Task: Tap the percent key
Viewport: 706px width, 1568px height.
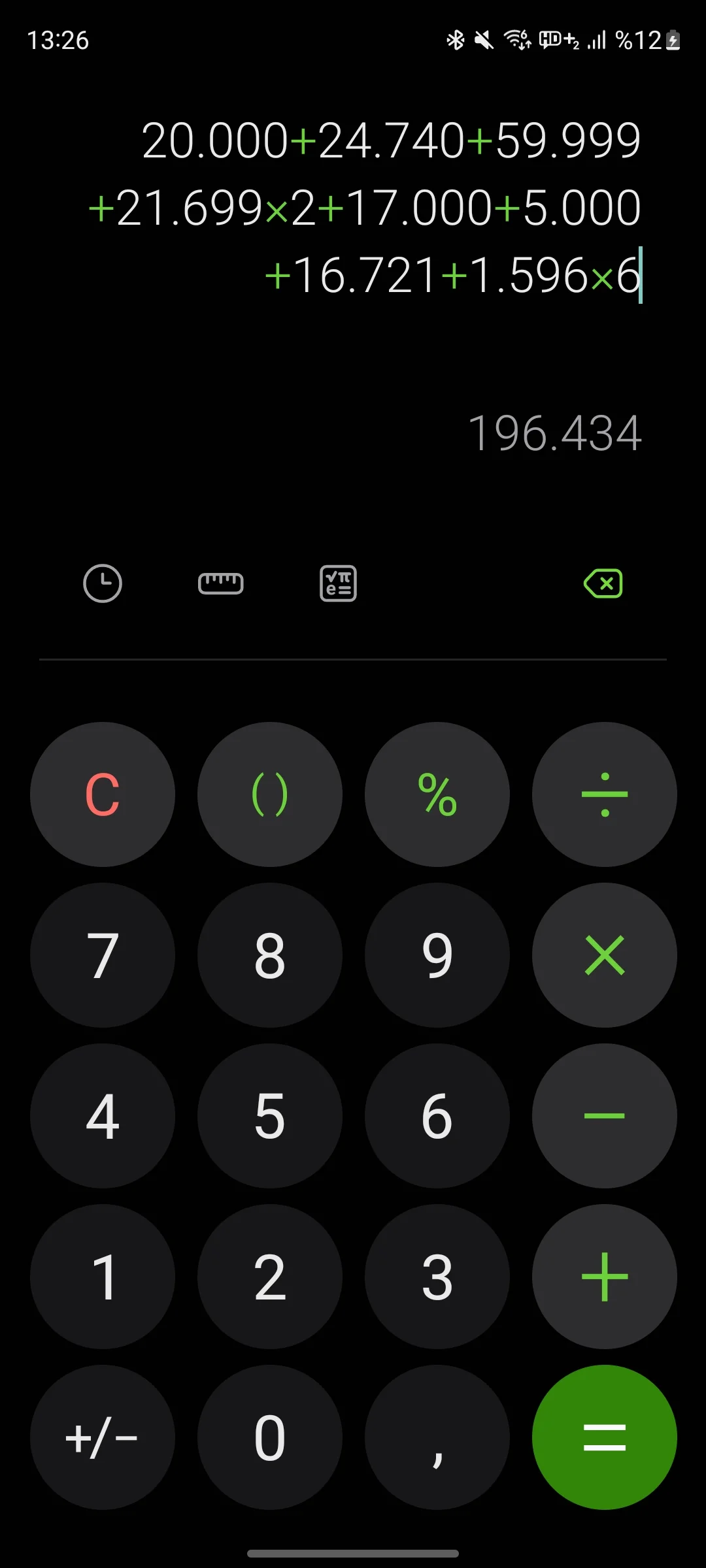Action: tap(437, 794)
